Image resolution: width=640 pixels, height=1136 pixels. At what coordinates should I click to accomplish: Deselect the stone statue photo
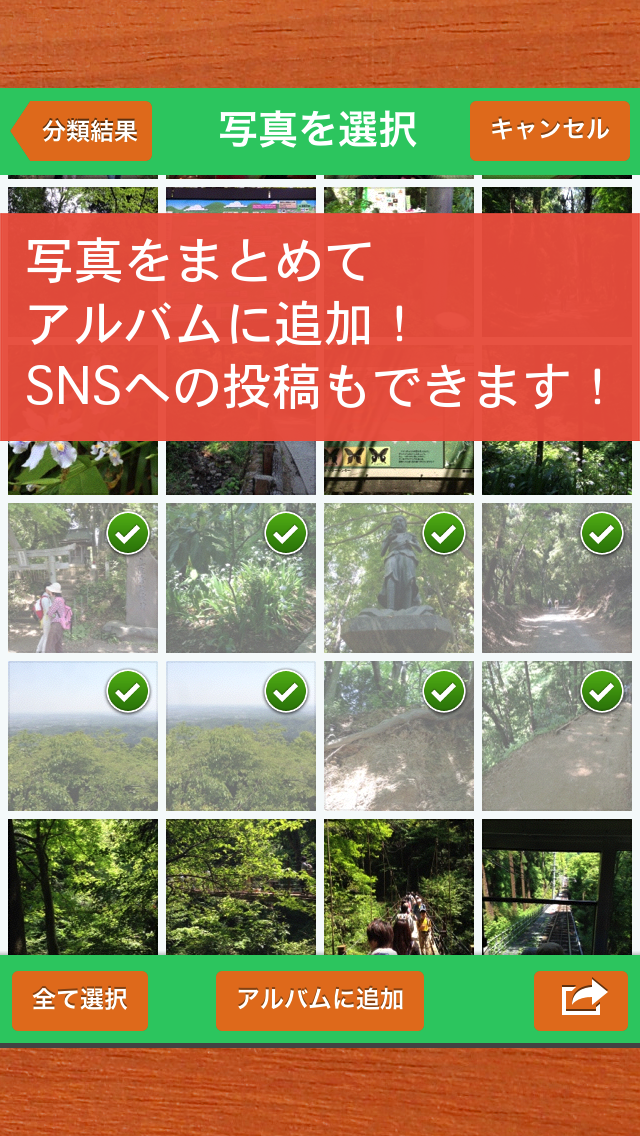coord(399,578)
